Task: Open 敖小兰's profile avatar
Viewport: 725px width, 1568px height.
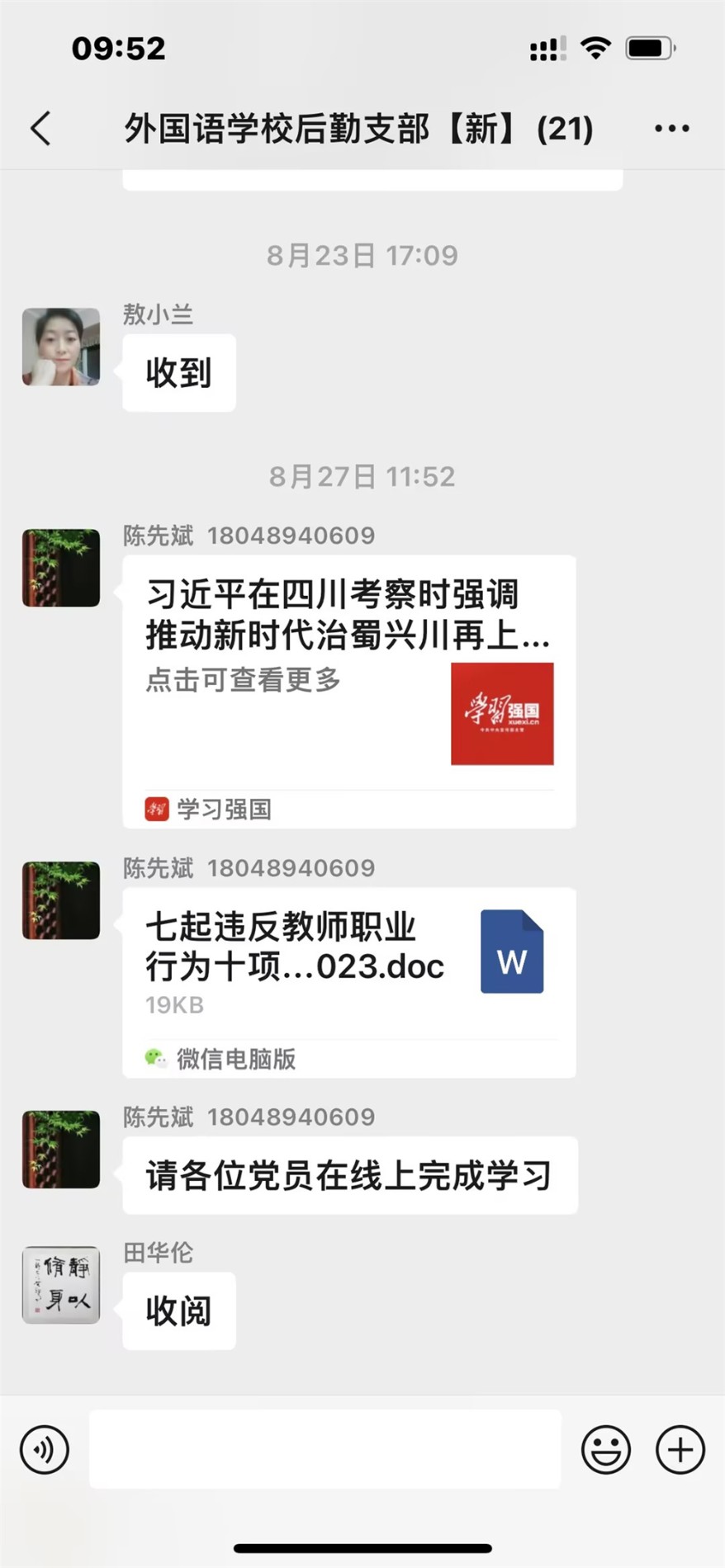Action: coord(61,347)
